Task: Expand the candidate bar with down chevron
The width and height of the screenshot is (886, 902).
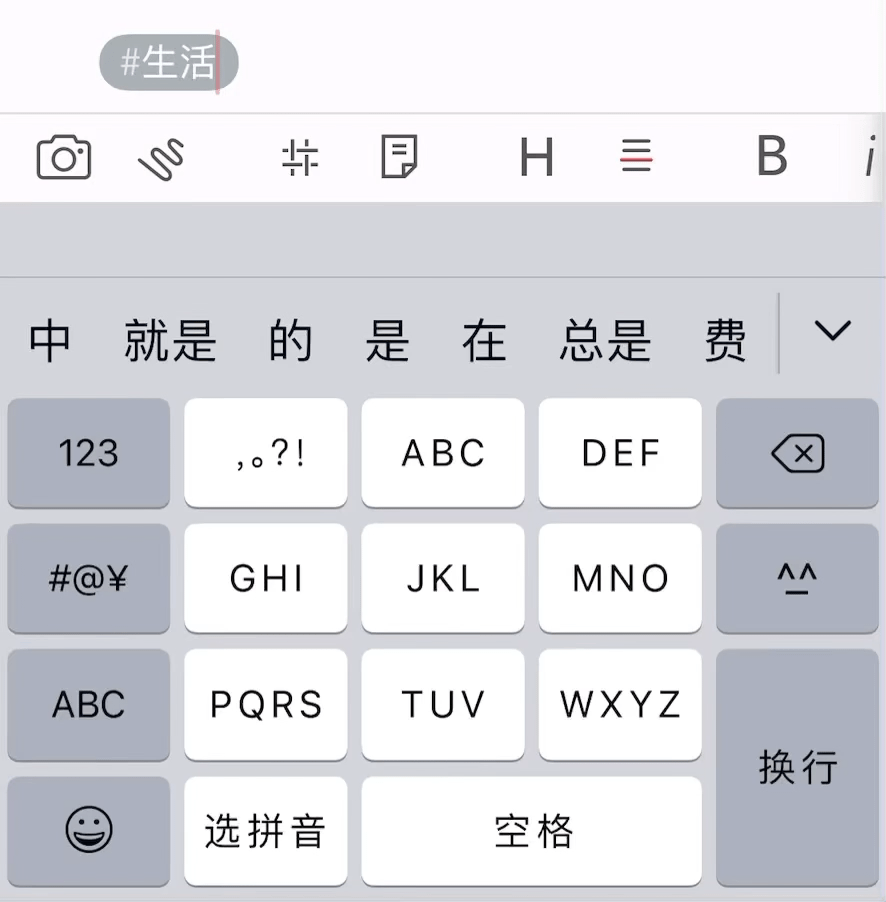Action: (833, 330)
